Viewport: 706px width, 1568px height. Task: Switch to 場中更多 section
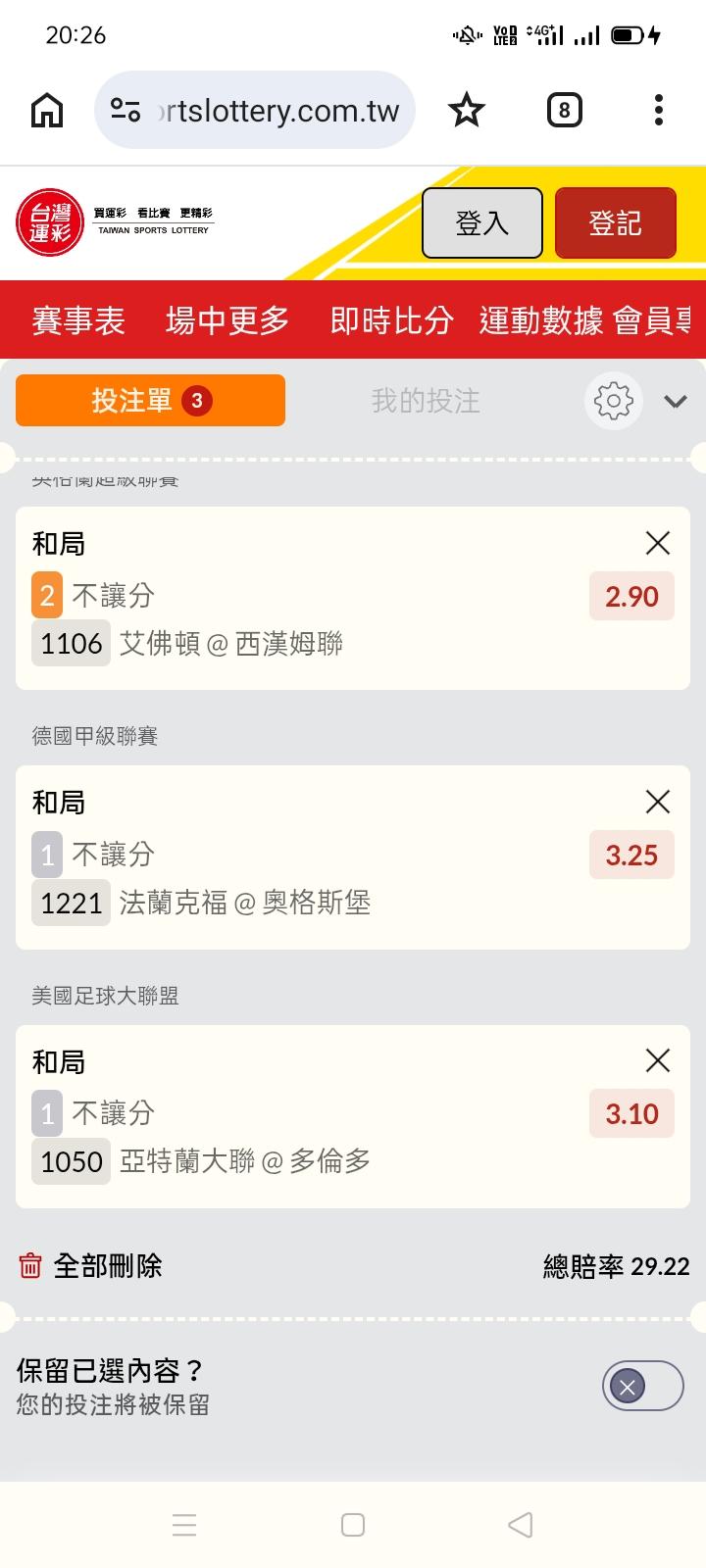point(227,320)
